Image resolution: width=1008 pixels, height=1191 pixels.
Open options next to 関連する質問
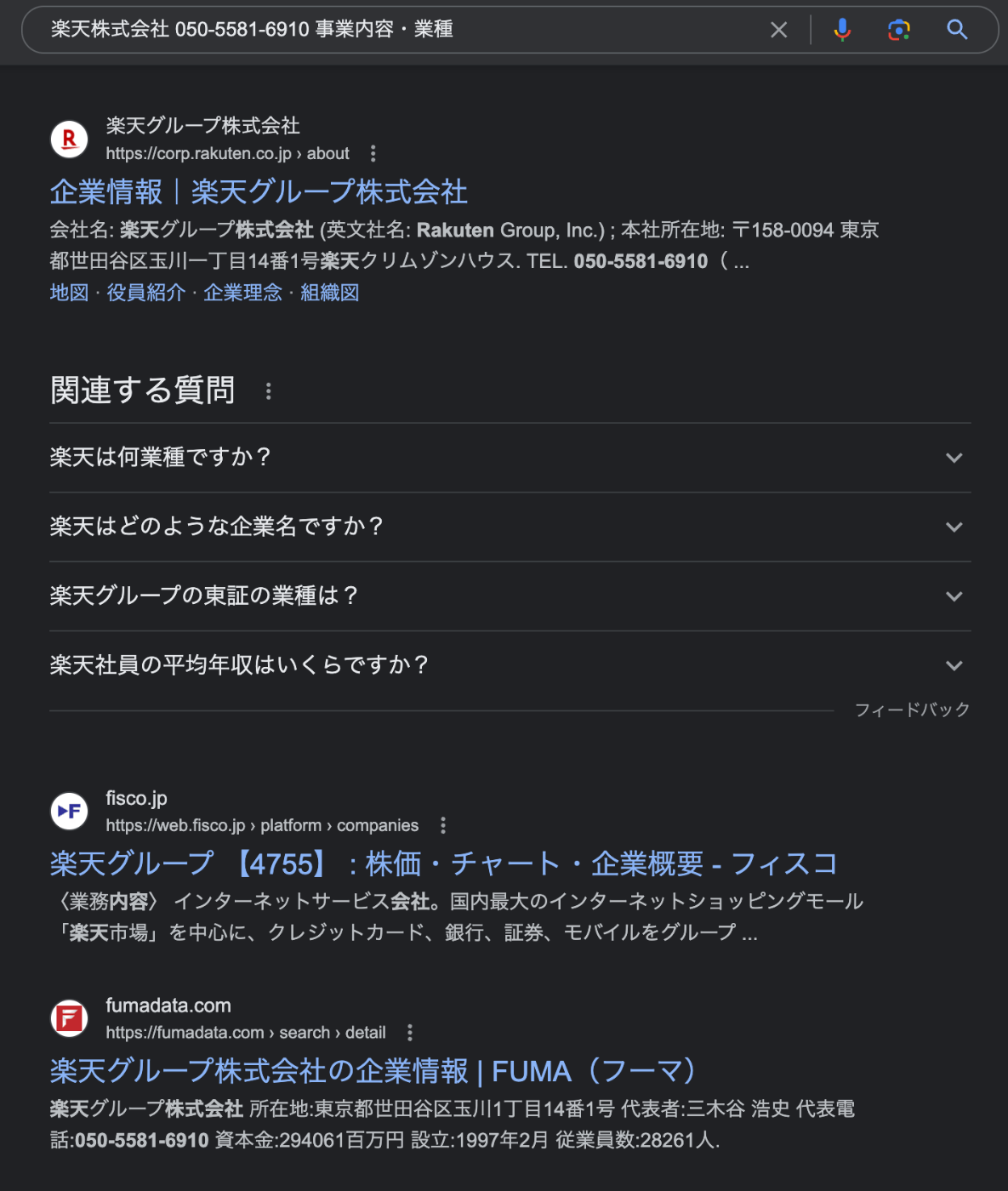coord(269,391)
